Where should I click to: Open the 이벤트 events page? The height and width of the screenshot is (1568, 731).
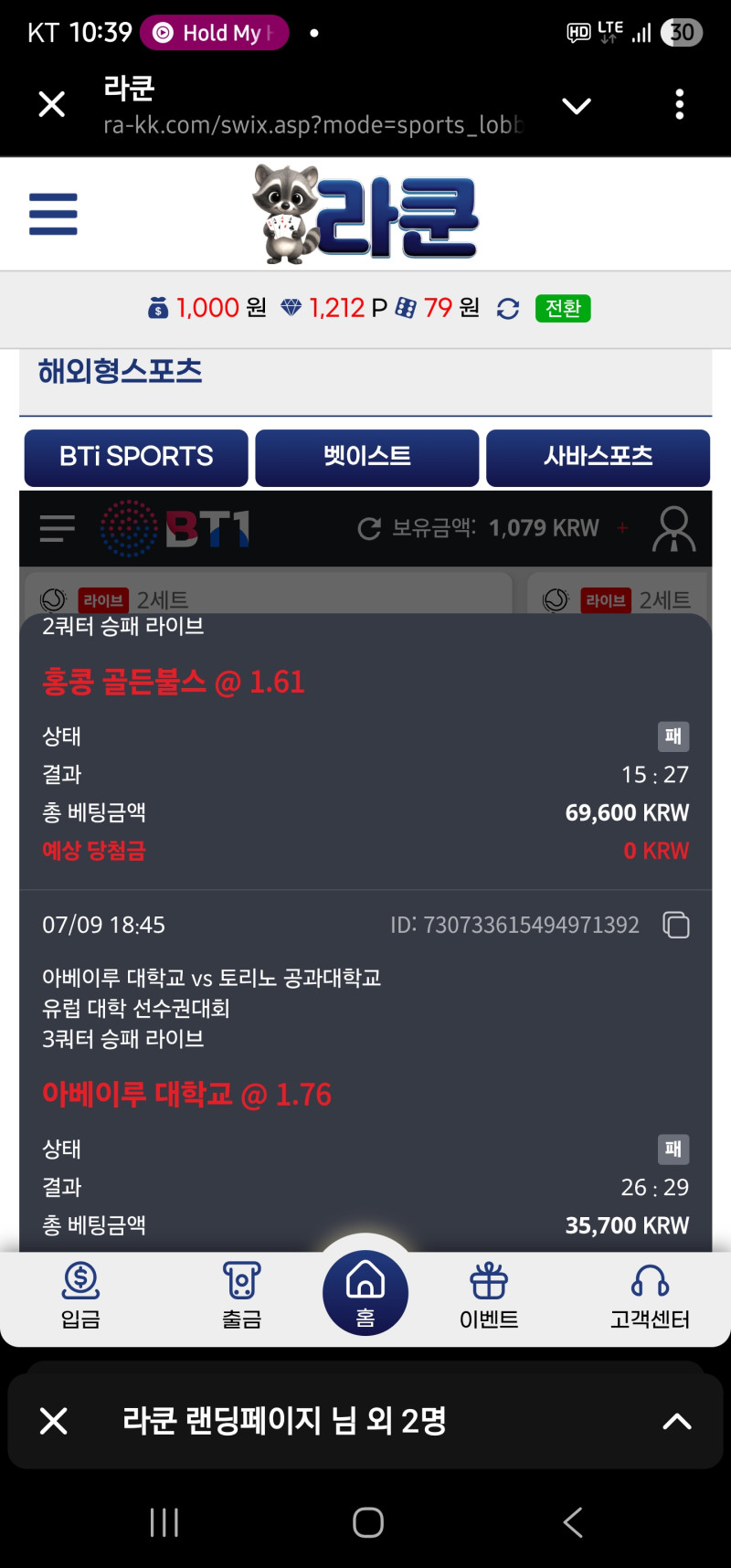pos(489,1294)
